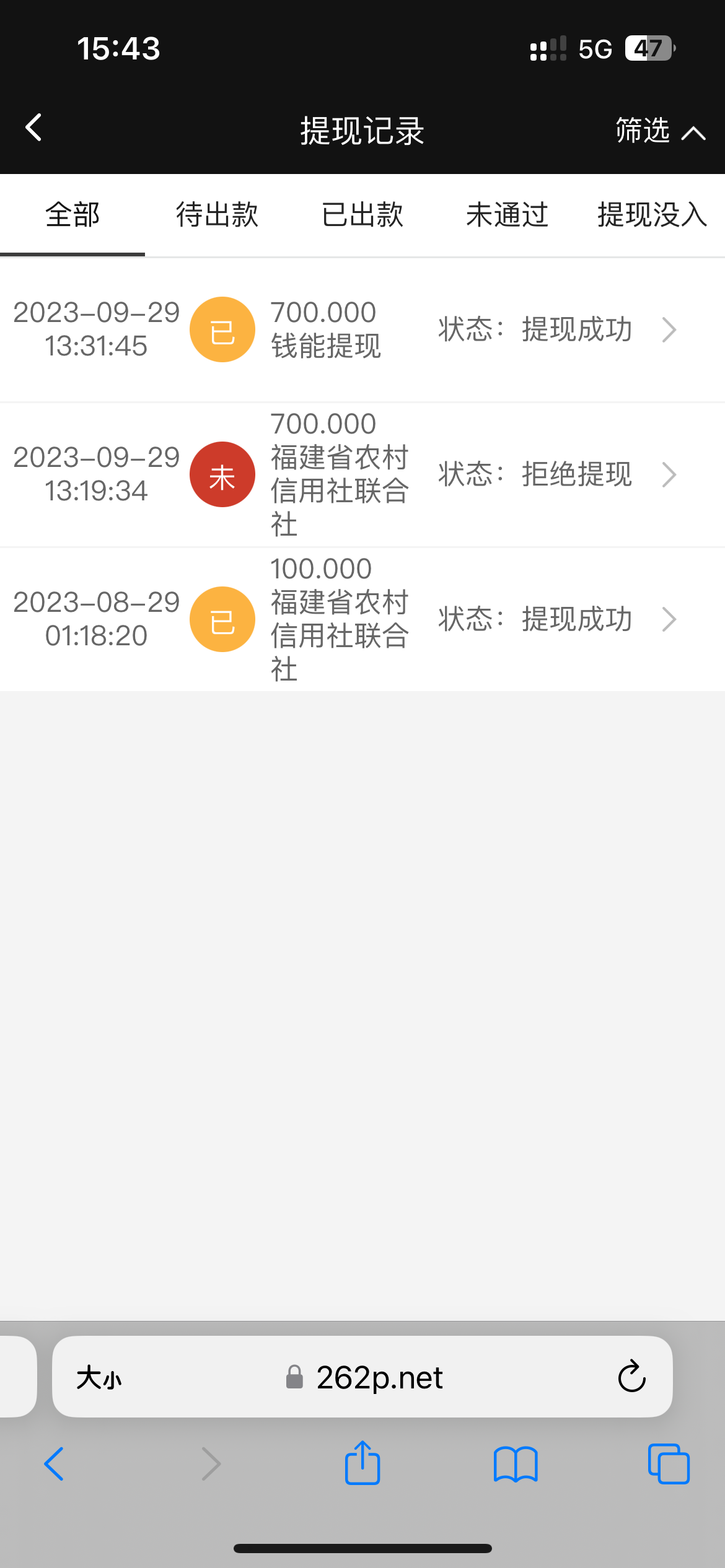Image resolution: width=725 pixels, height=1568 pixels.
Task: Show the 未通过 withdrawals tab
Action: coord(507,215)
